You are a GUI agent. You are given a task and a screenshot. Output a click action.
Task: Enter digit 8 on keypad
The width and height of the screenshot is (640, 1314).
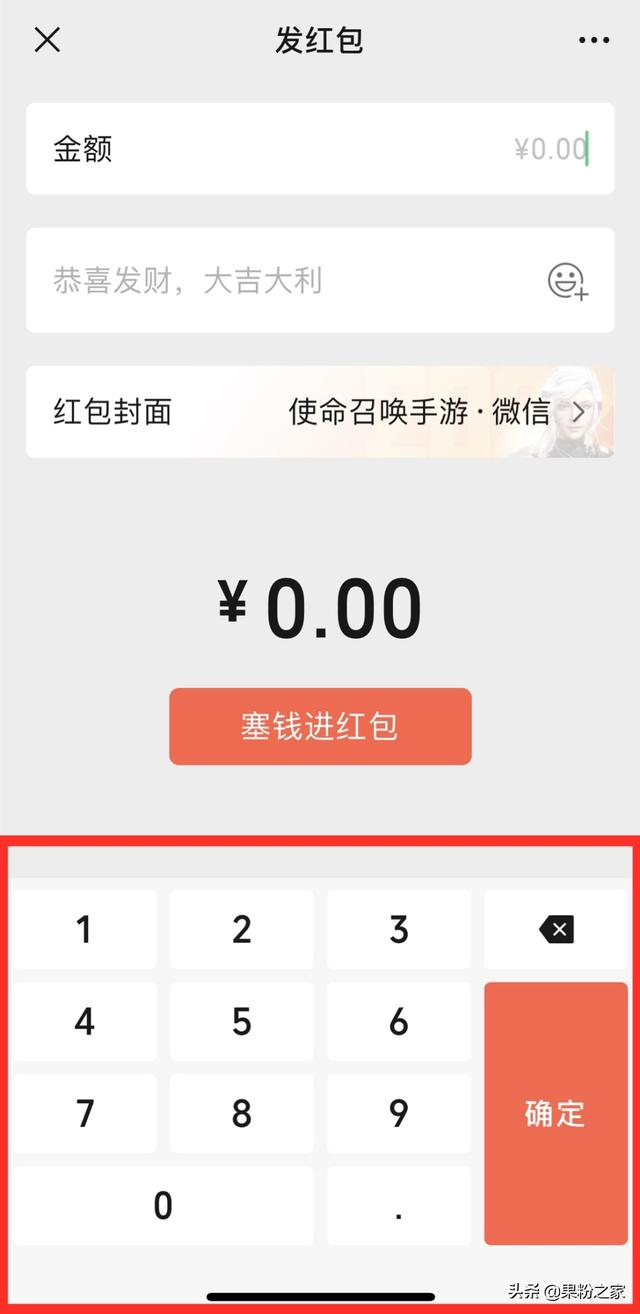point(242,1114)
